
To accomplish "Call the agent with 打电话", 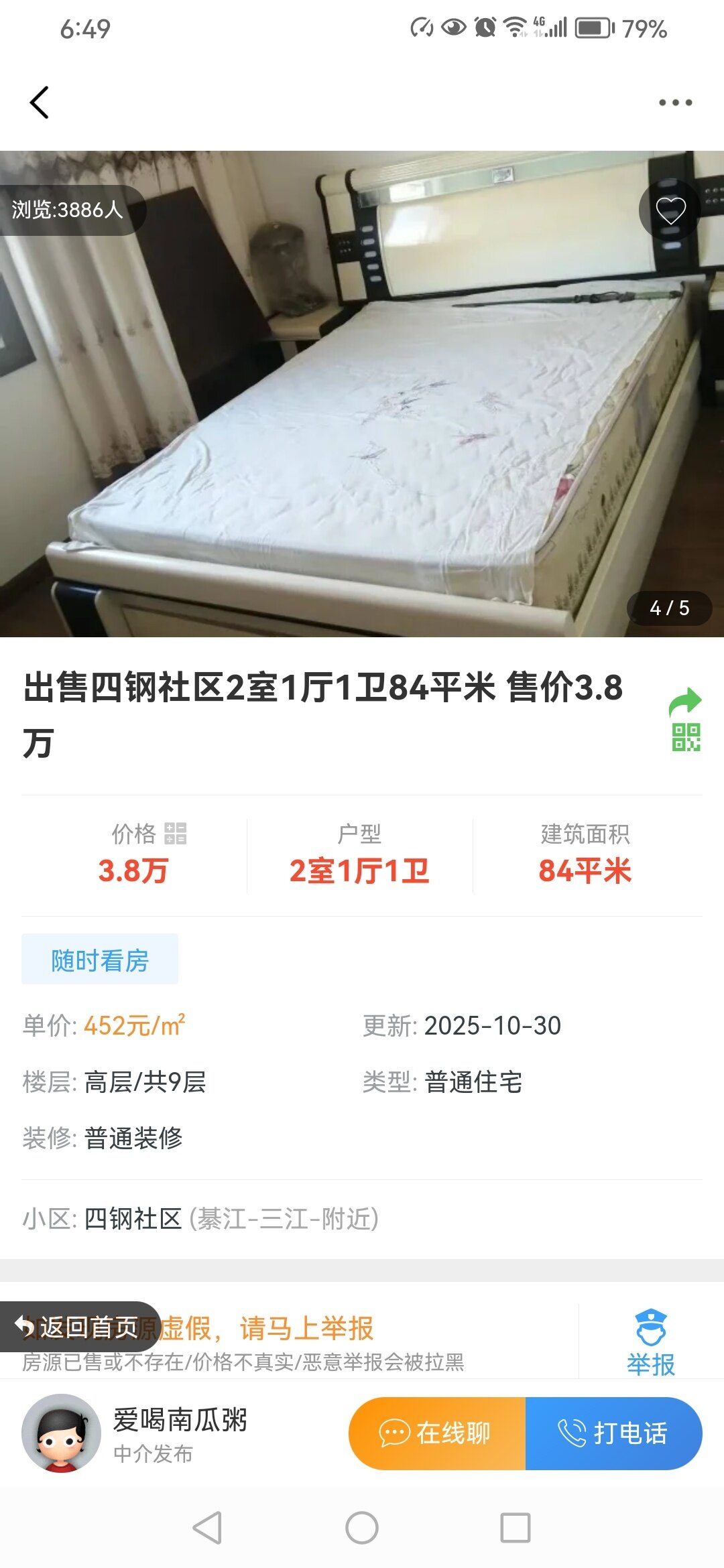I will pyautogui.click(x=613, y=1433).
